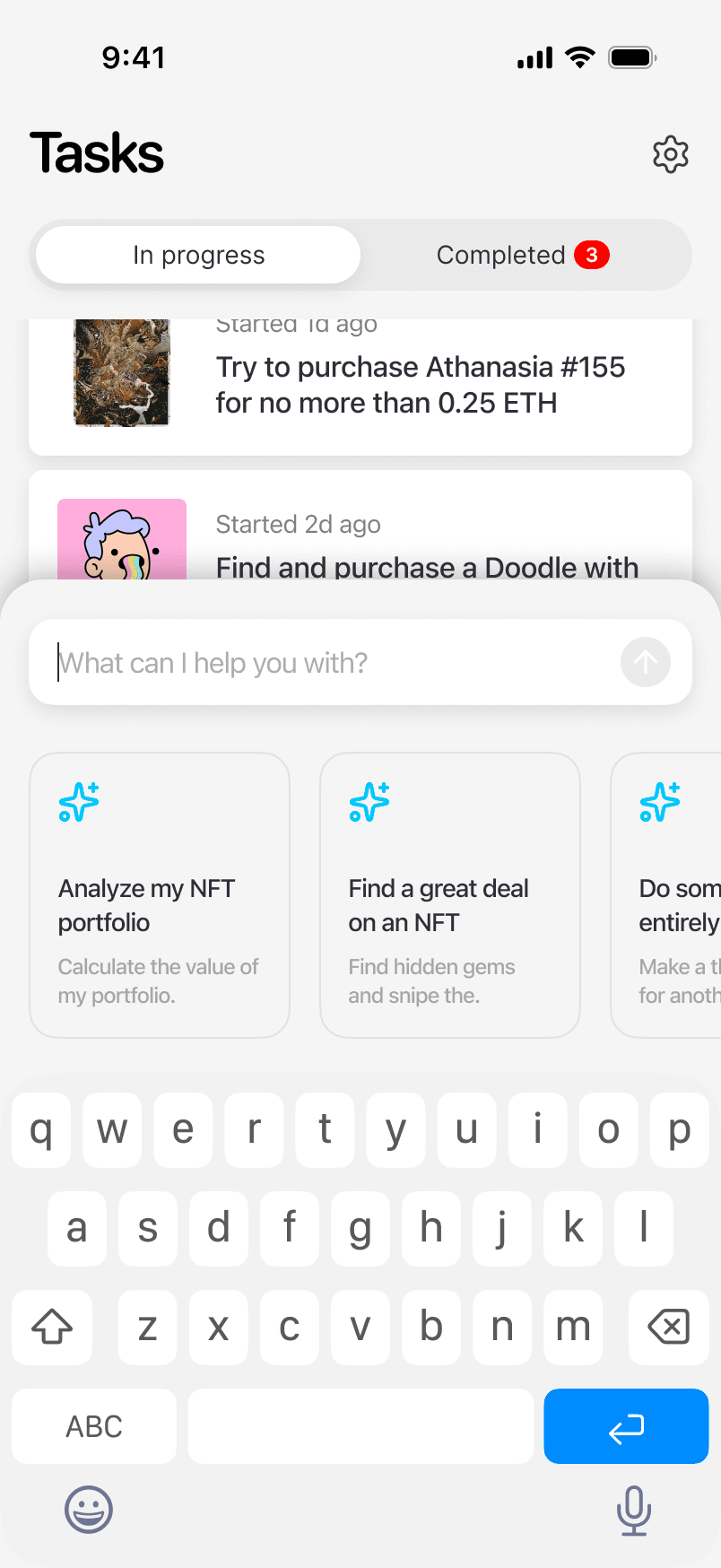Choose the Find a great deal suggestion

point(450,895)
